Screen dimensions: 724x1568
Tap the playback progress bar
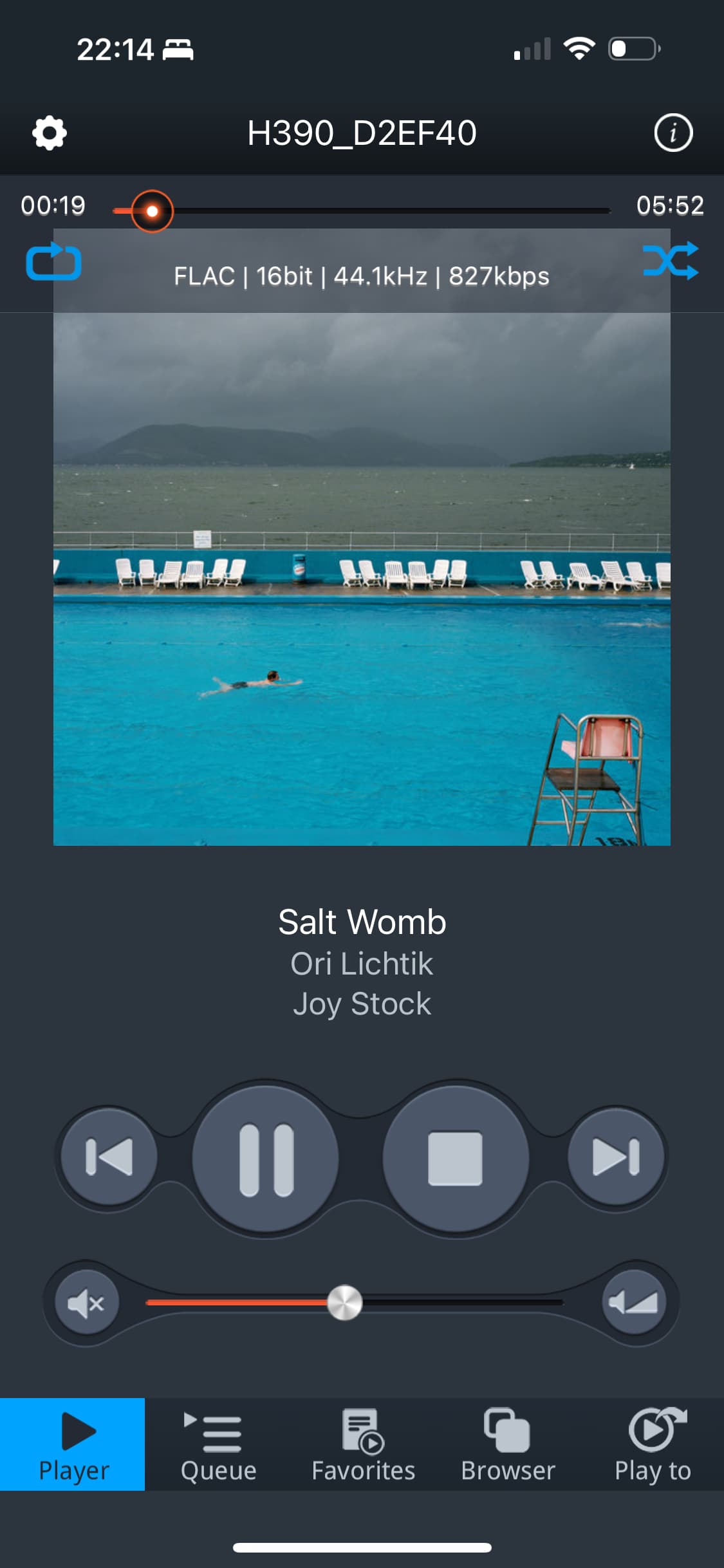tap(361, 210)
